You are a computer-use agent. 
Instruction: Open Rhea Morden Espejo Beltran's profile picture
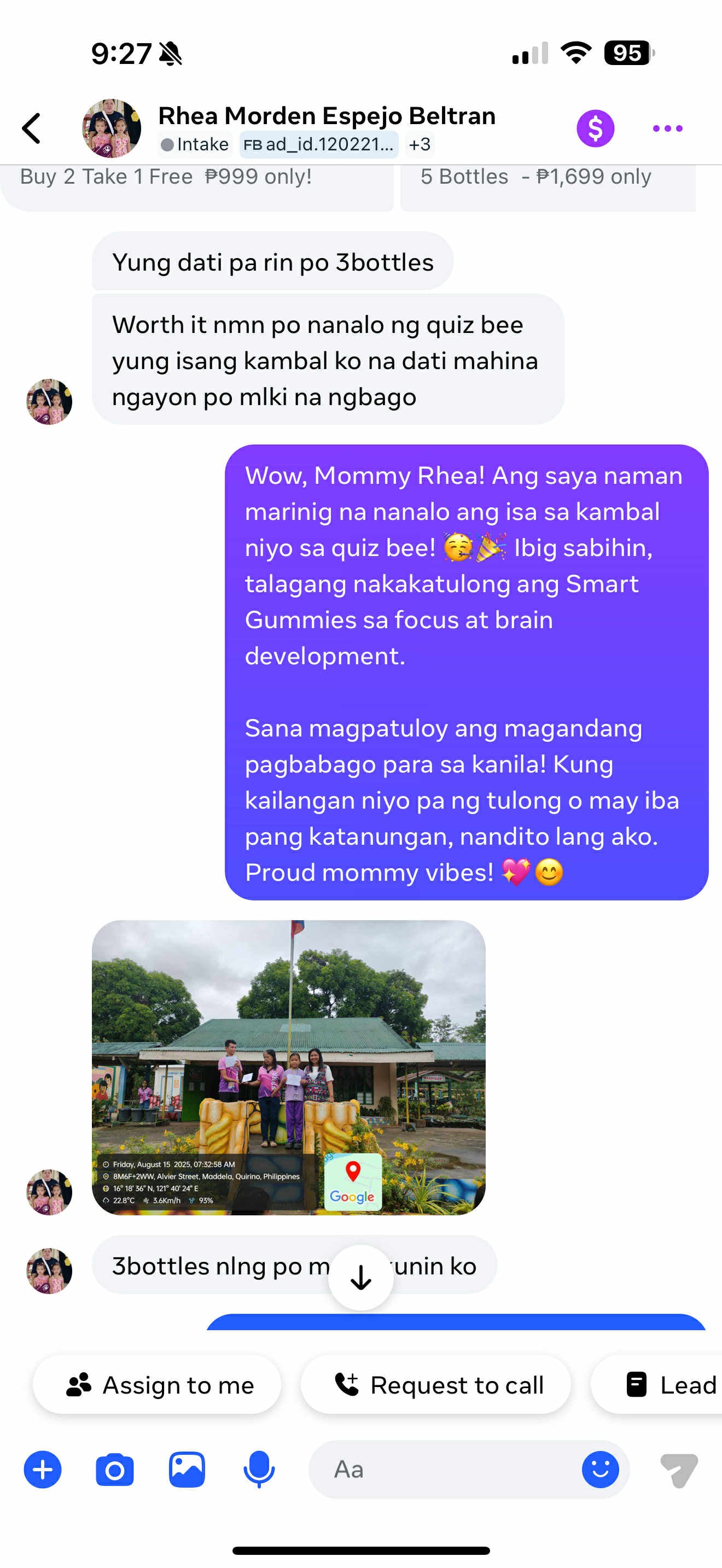(112, 128)
